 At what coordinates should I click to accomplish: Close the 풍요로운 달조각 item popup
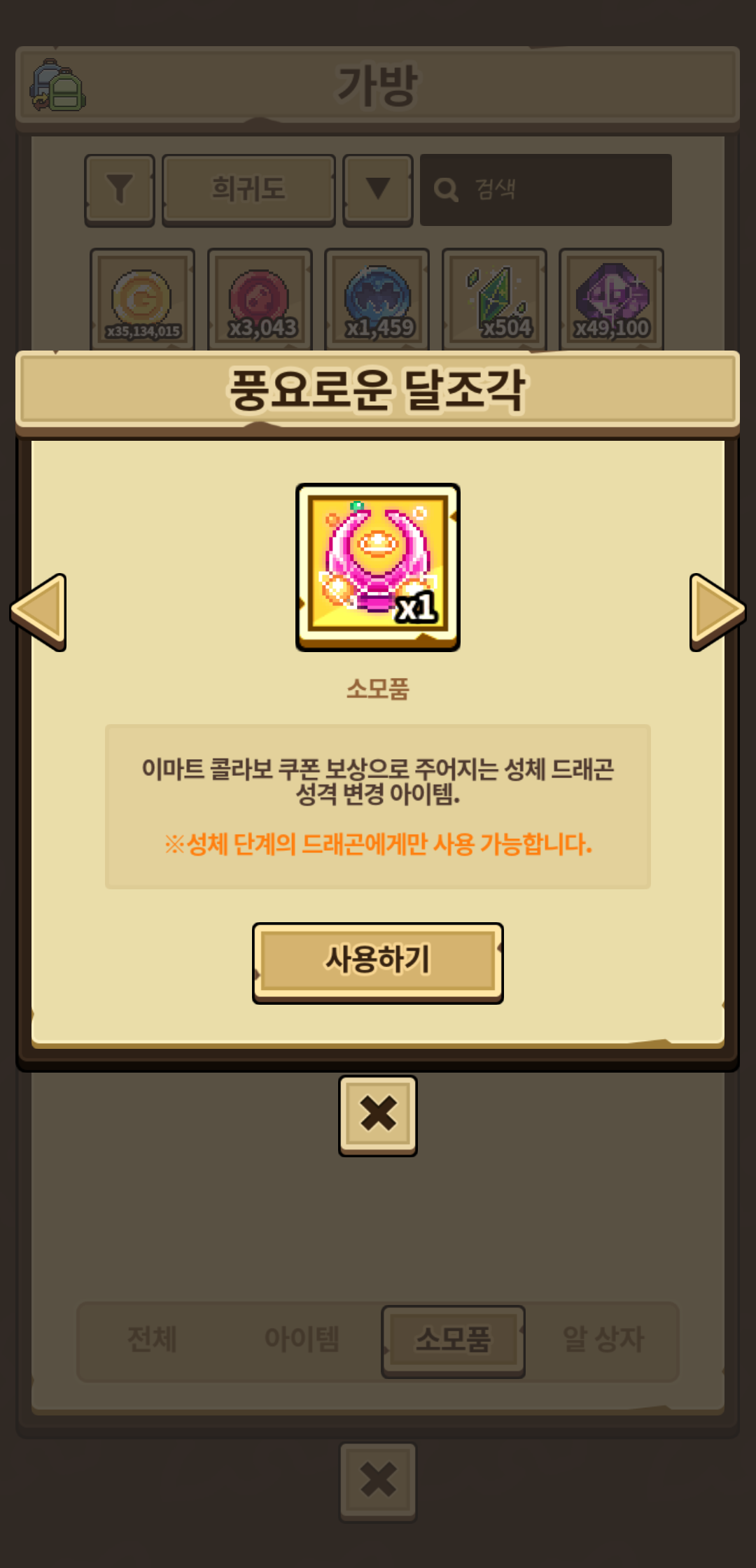coord(377,1115)
